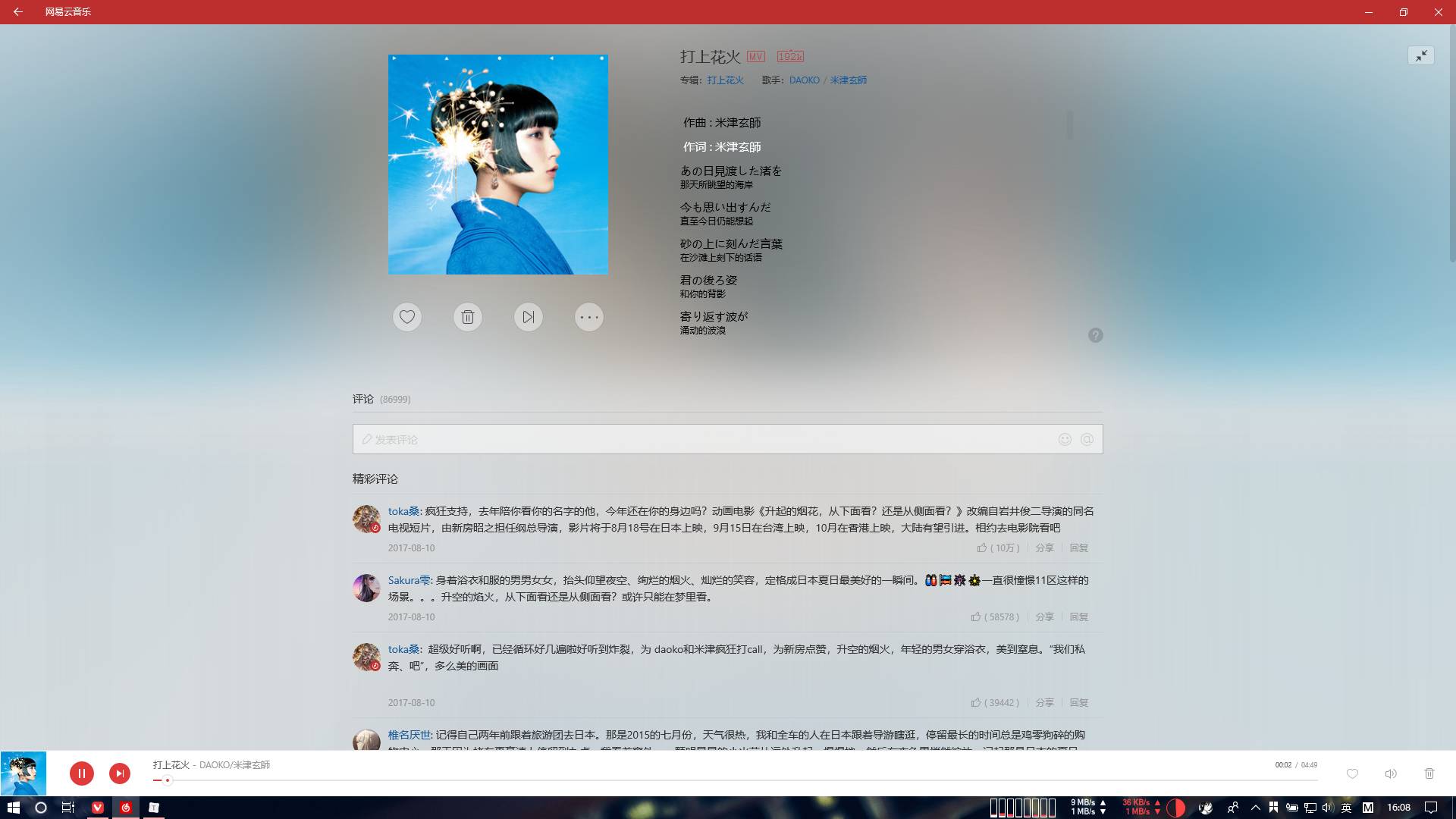
Task: Tap the 发表评论 comment input box
Action: pyautogui.click(x=705, y=440)
